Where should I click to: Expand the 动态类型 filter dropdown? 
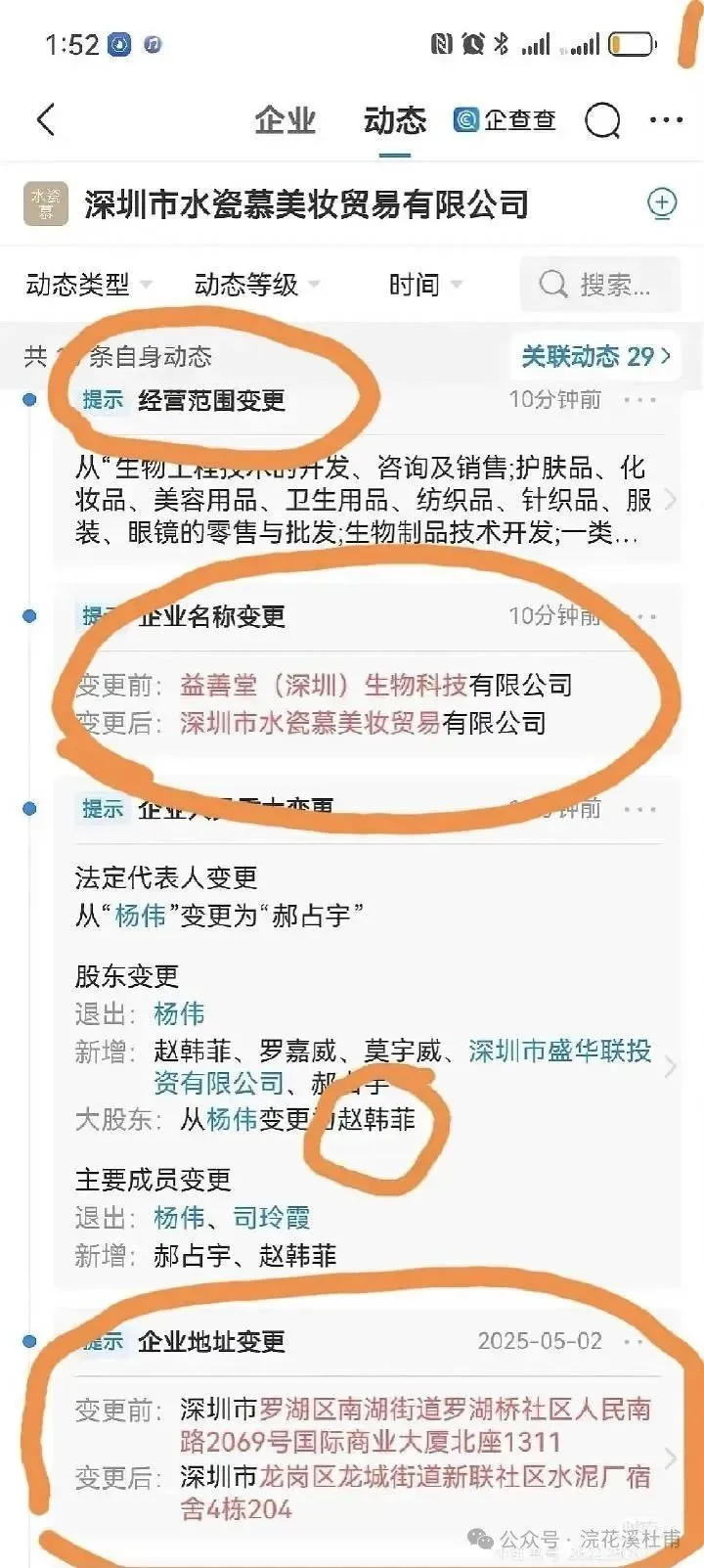coord(88,285)
